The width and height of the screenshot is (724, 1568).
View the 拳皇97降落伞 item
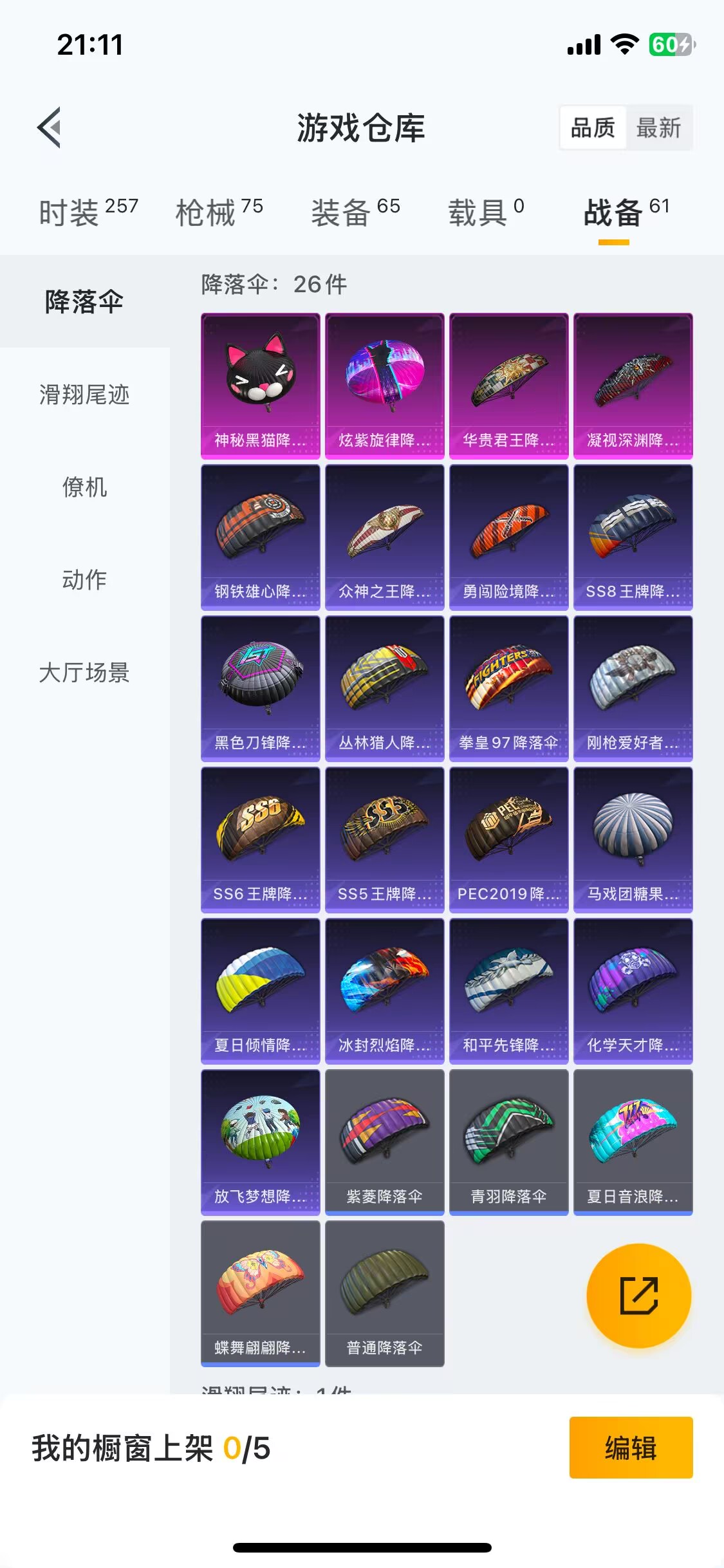[509, 689]
